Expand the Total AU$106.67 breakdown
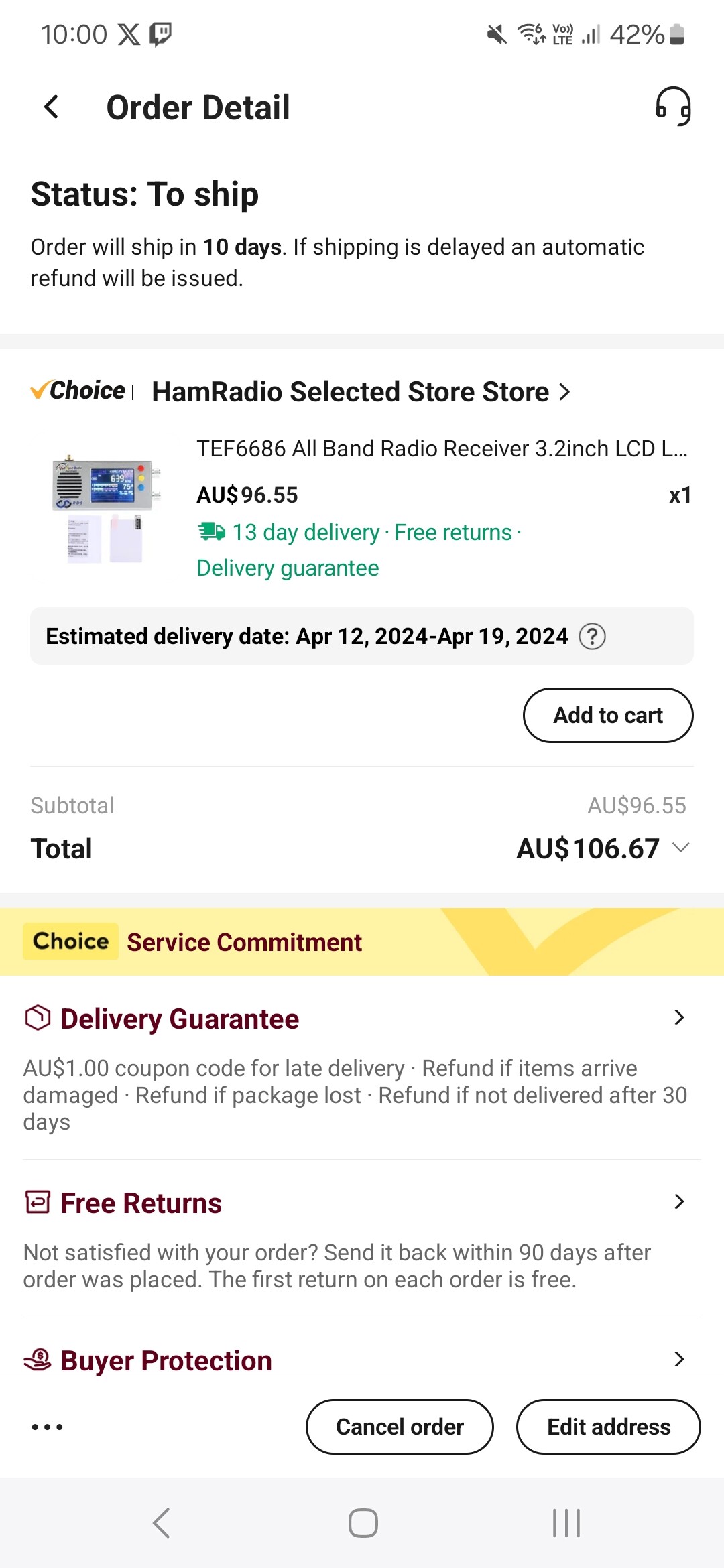Viewport: 724px width, 1568px height. point(680,848)
